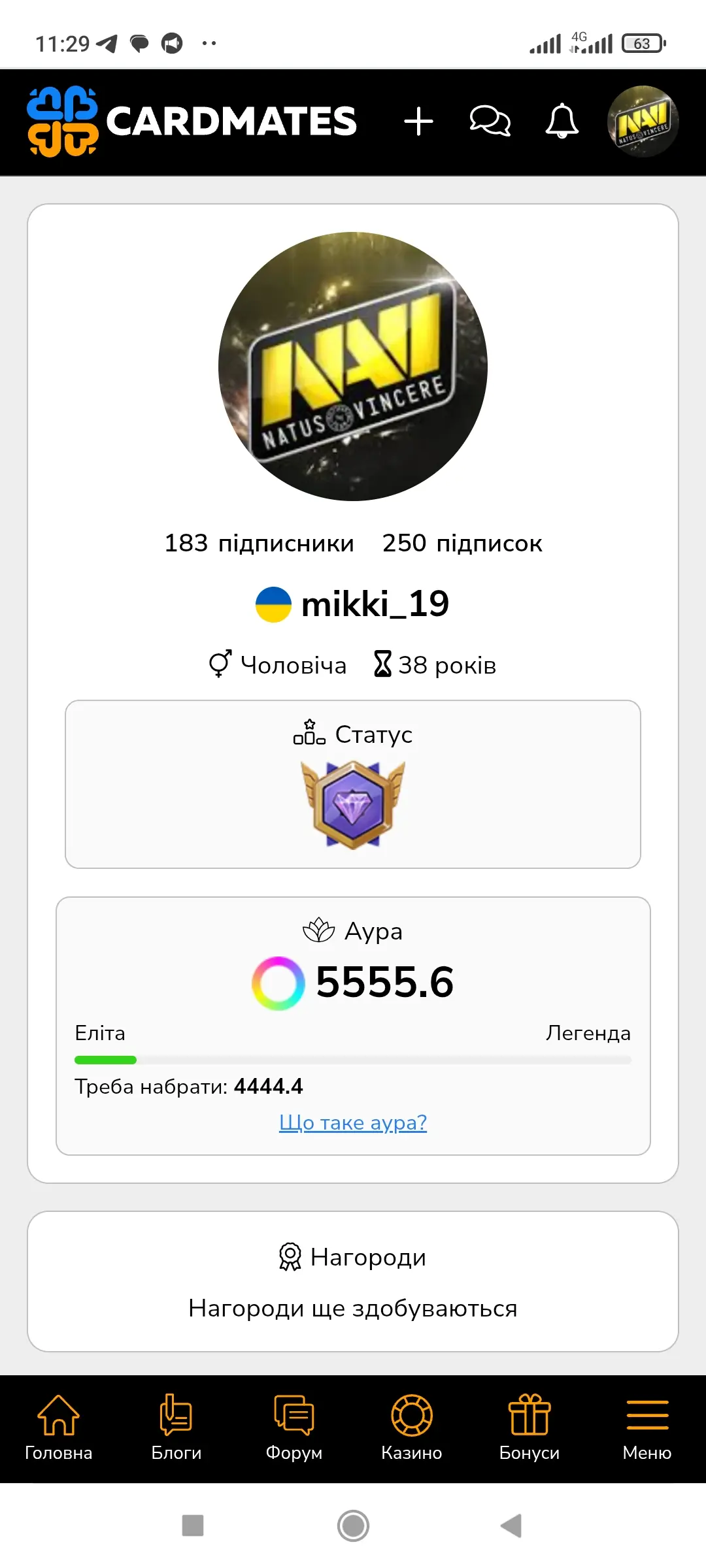The image size is (706, 1568).
Task: Switch to the Бонуси tab
Action: click(x=529, y=1428)
